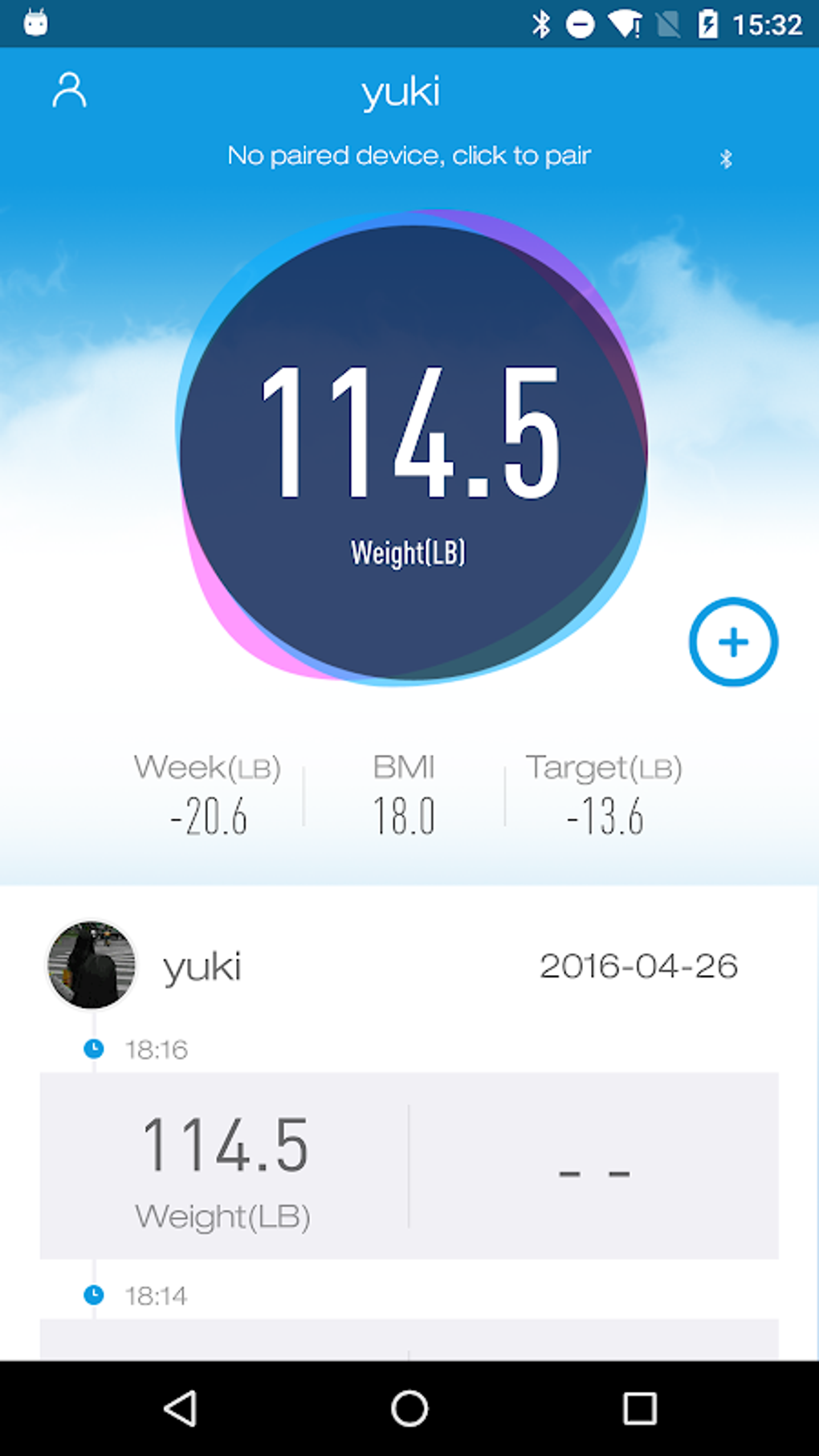The image size is (819, 1456).
Task: Tap the Bluetooth pairing icon
Action: tap(726, 159)
